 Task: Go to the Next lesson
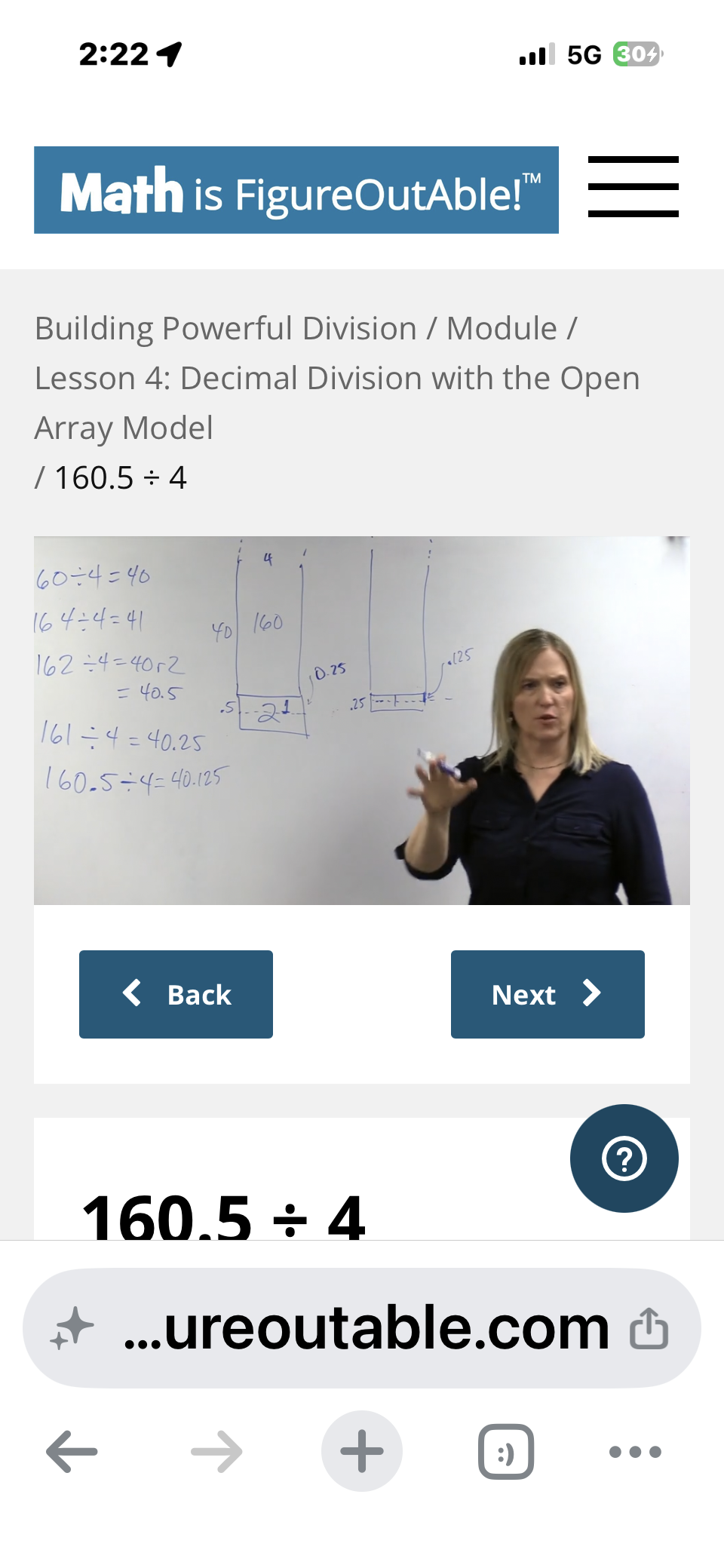tap(548, 994)
